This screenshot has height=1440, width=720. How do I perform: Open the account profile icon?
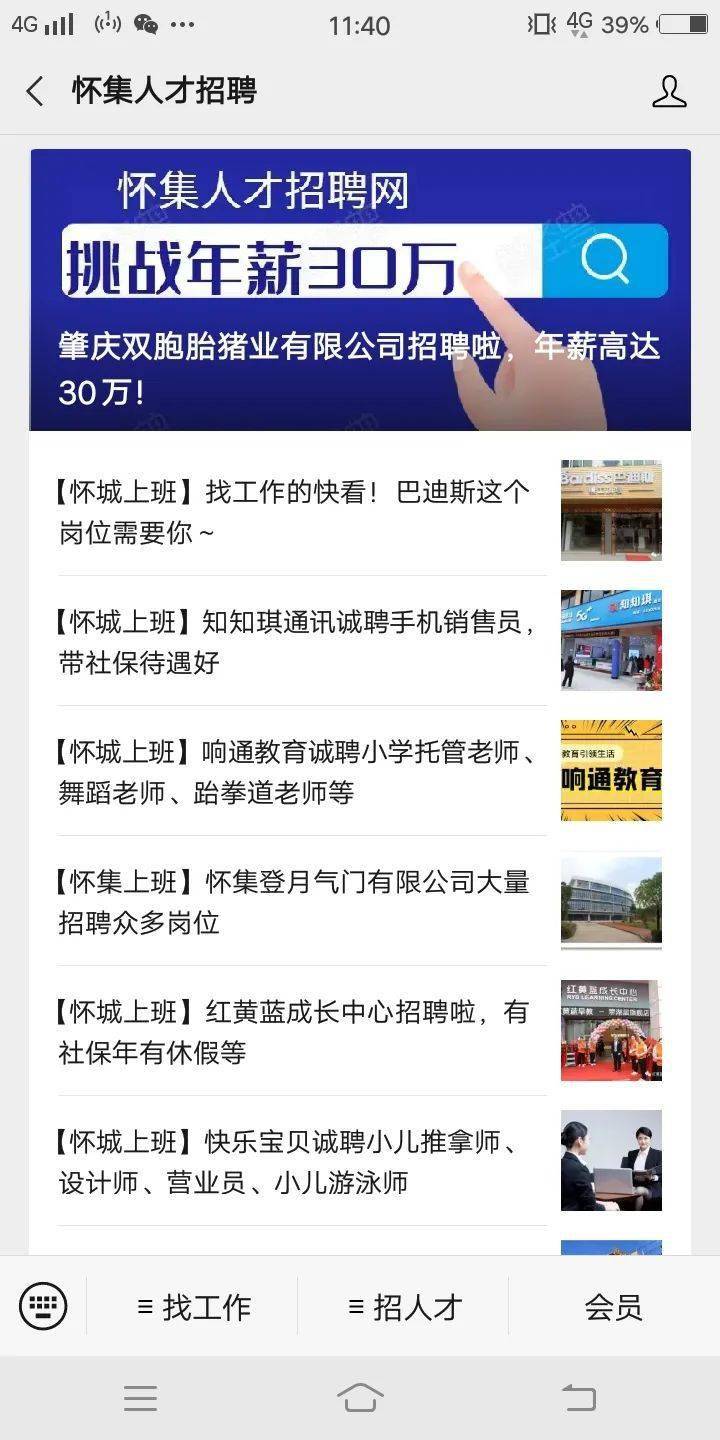click(668, 92)
